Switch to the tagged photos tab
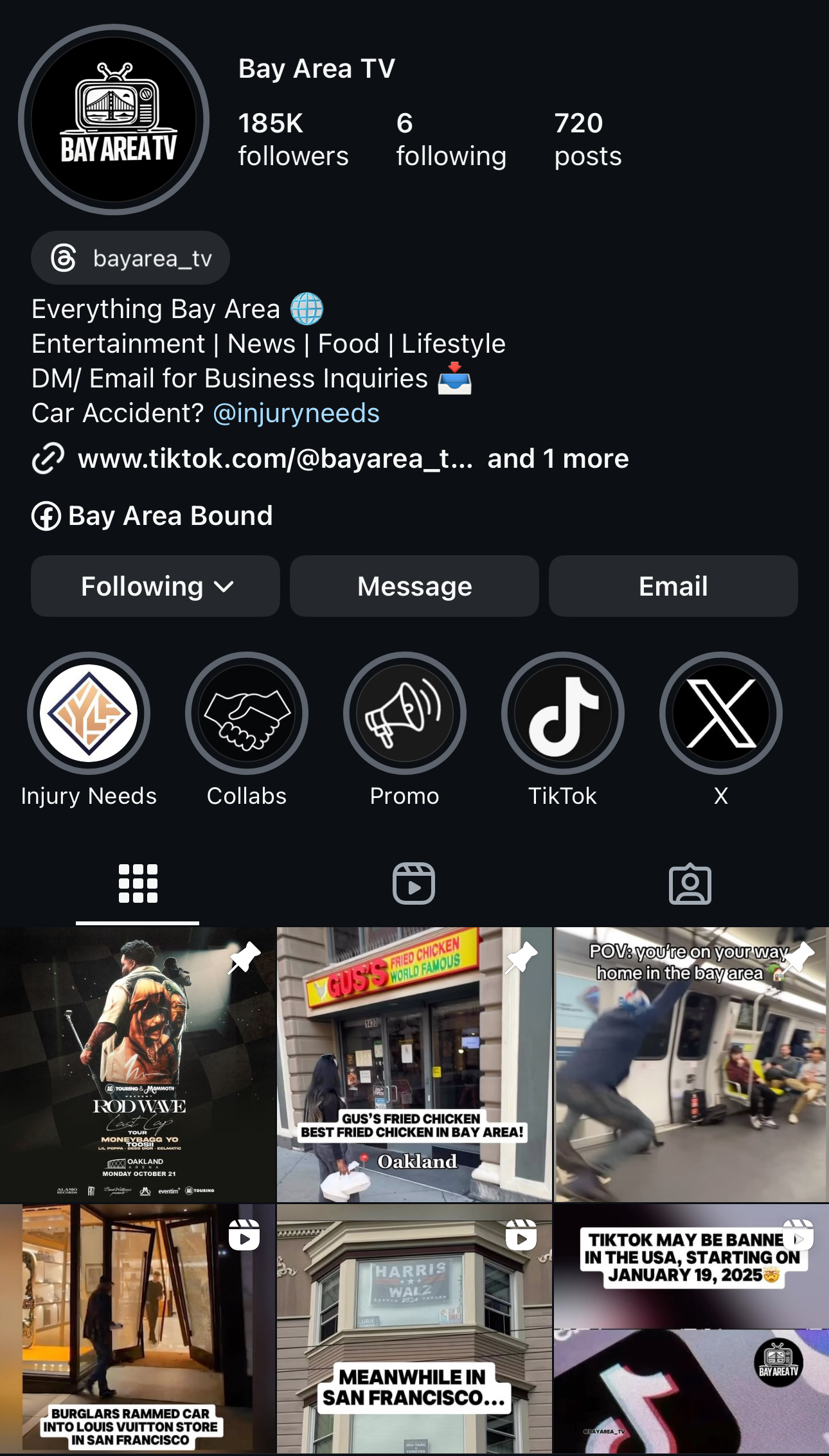This screenshot has width=829, height=1456. click(x=690, y=883)
